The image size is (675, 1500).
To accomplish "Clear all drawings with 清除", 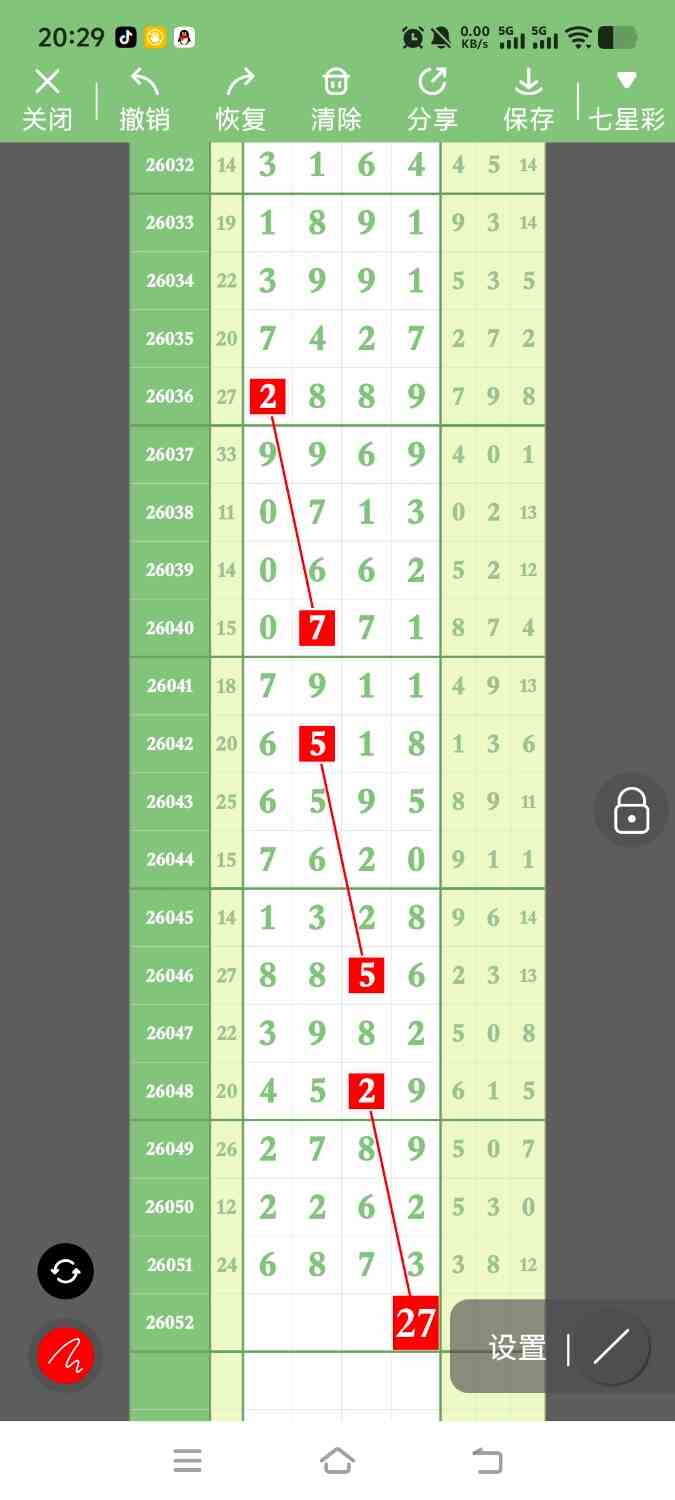I will tap(336, 100).
